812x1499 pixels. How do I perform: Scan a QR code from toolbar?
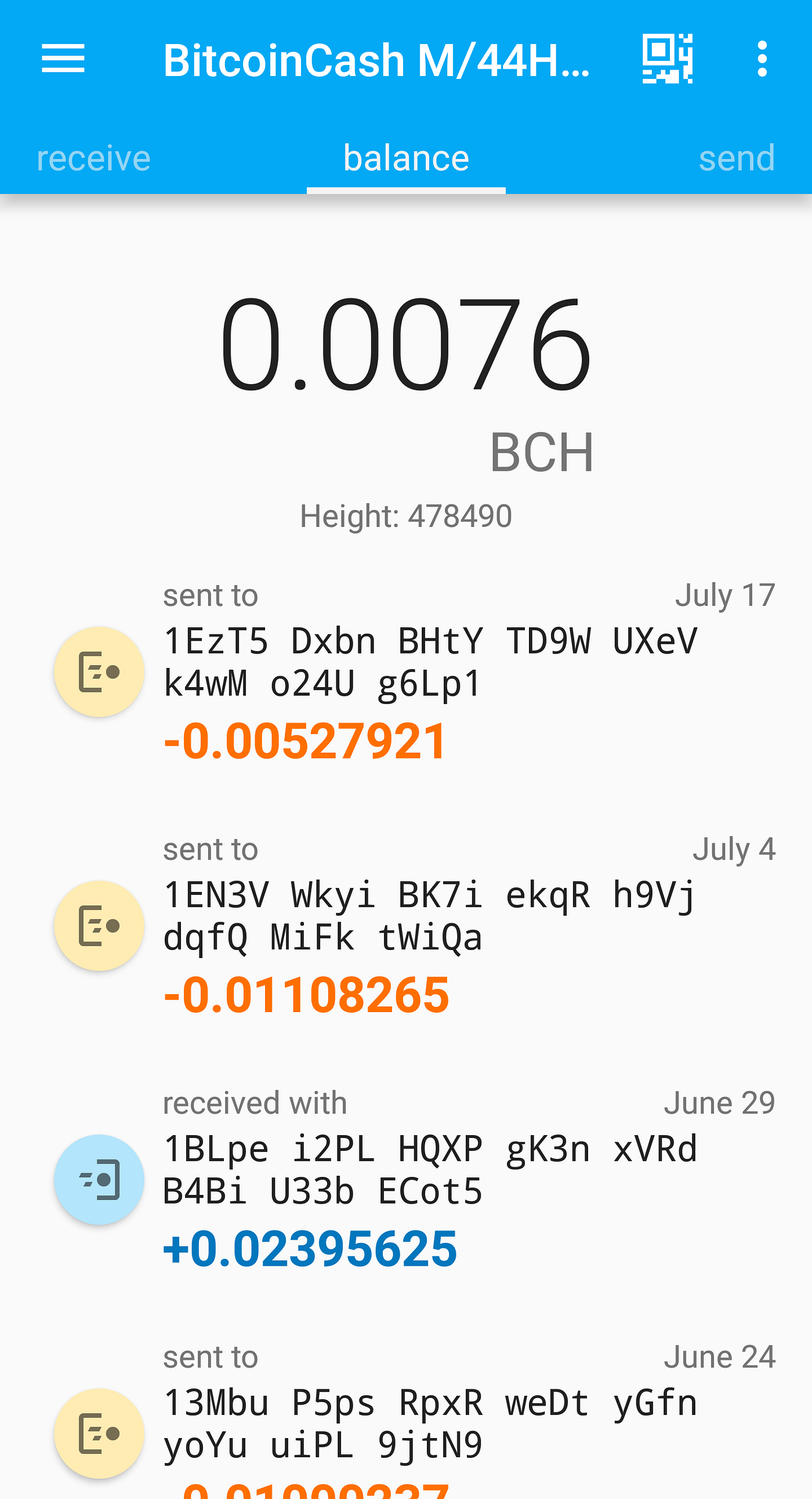667,59
